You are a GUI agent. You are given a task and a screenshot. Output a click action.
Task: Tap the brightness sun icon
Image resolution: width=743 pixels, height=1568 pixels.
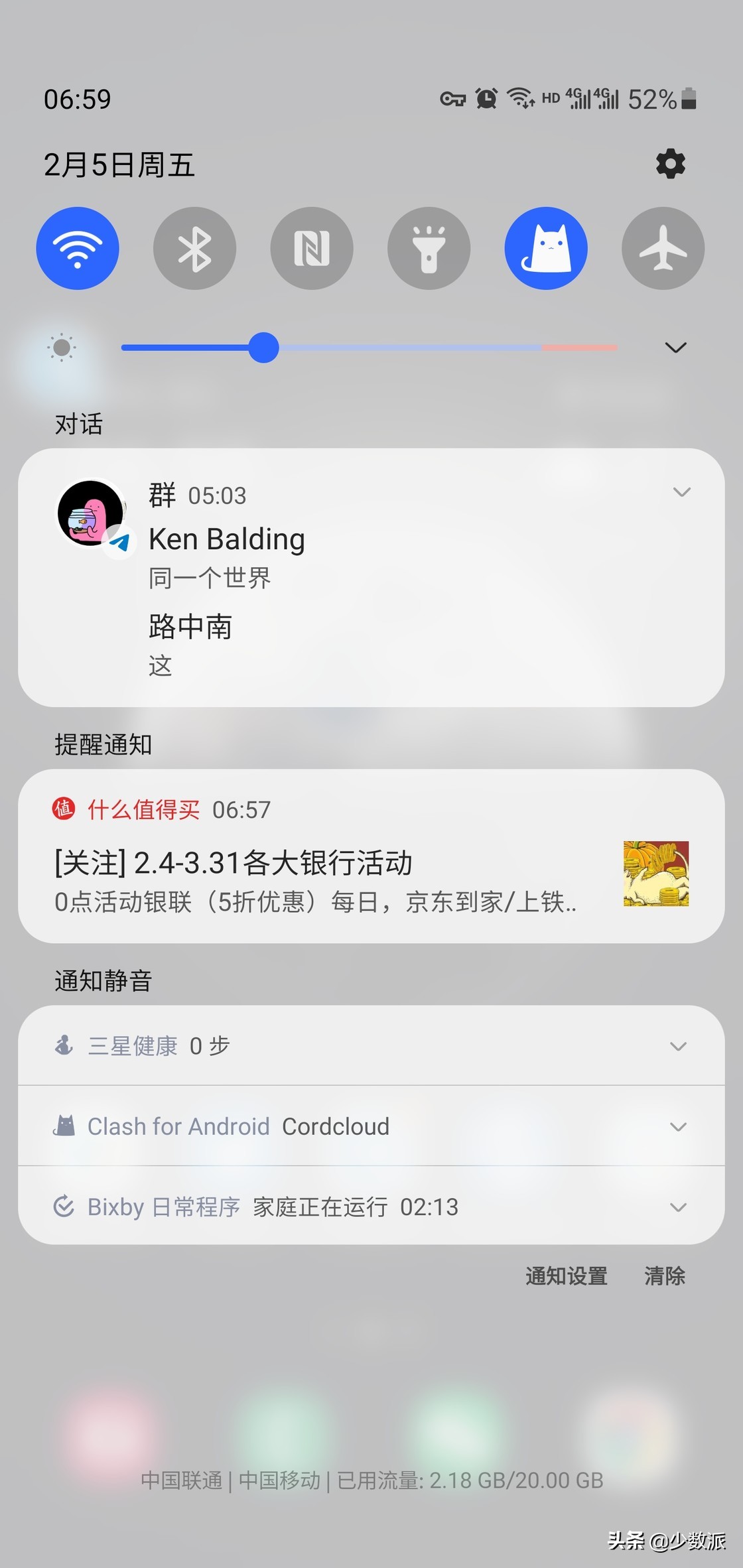62,347
